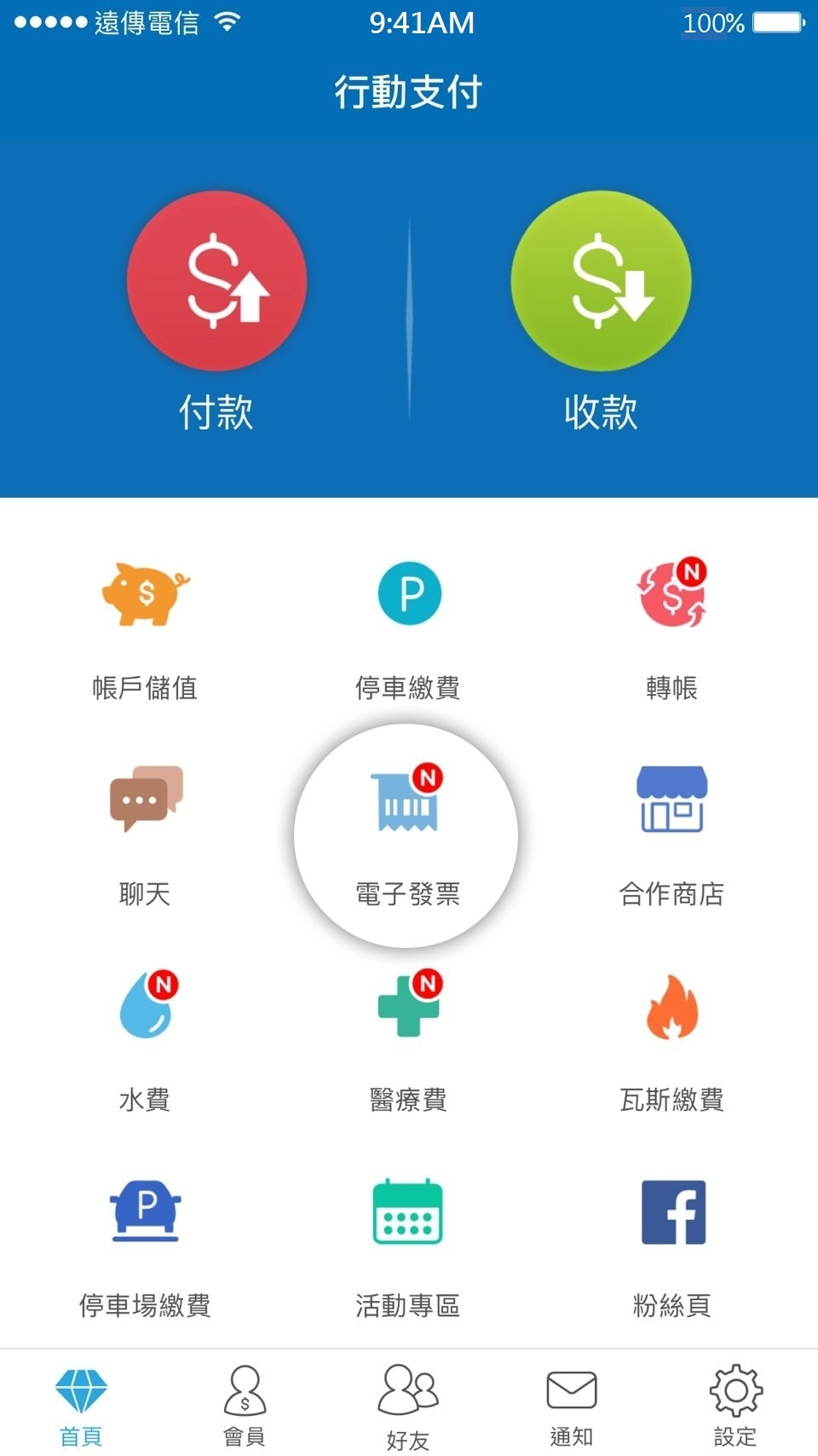Switch to the 設定 settings tab

[734, 1407]
